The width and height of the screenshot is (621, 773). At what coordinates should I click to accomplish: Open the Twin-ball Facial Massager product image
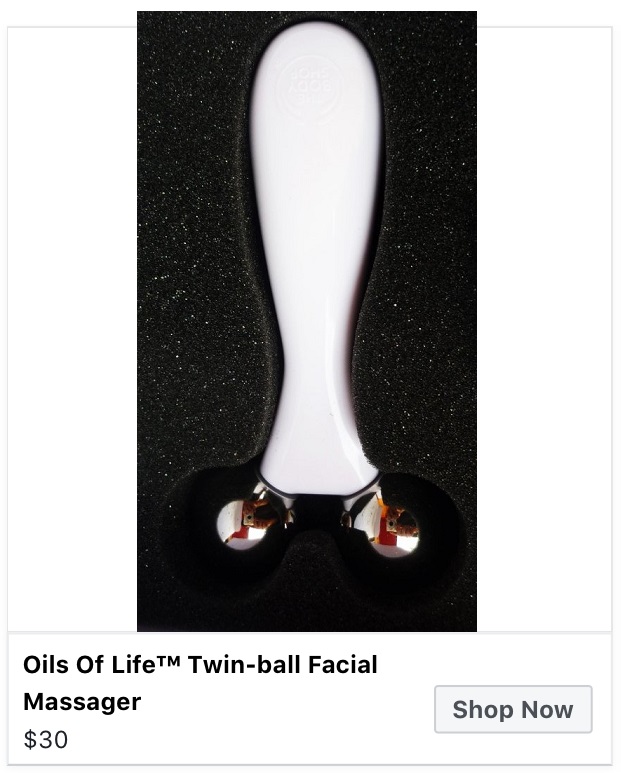click(307, 320)
